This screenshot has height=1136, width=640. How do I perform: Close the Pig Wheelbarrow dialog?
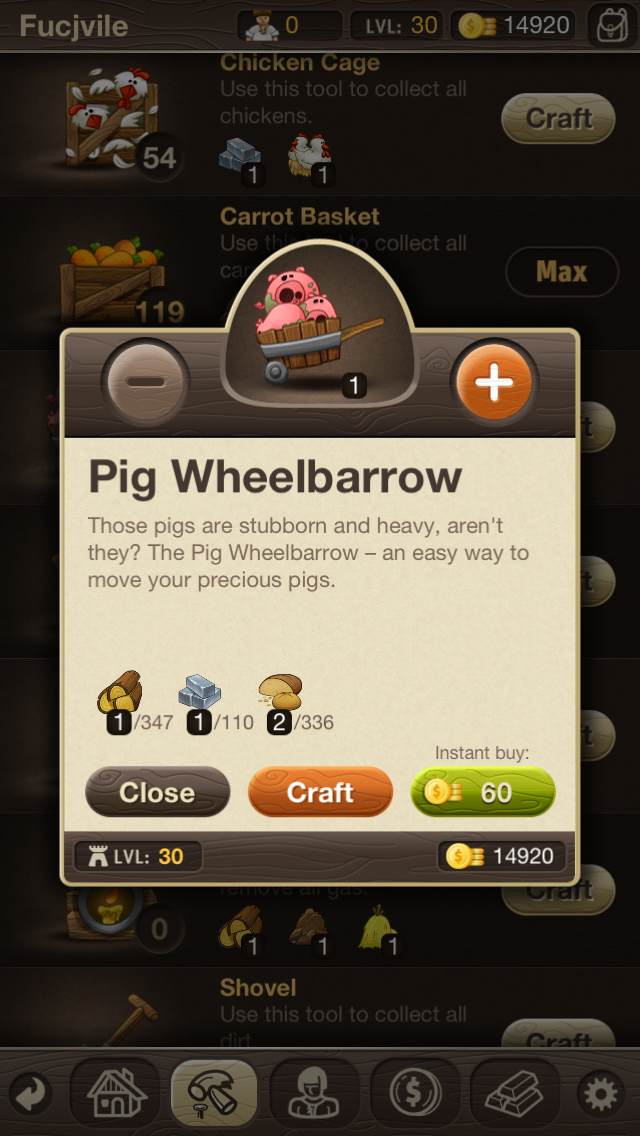tap(157, 792)
